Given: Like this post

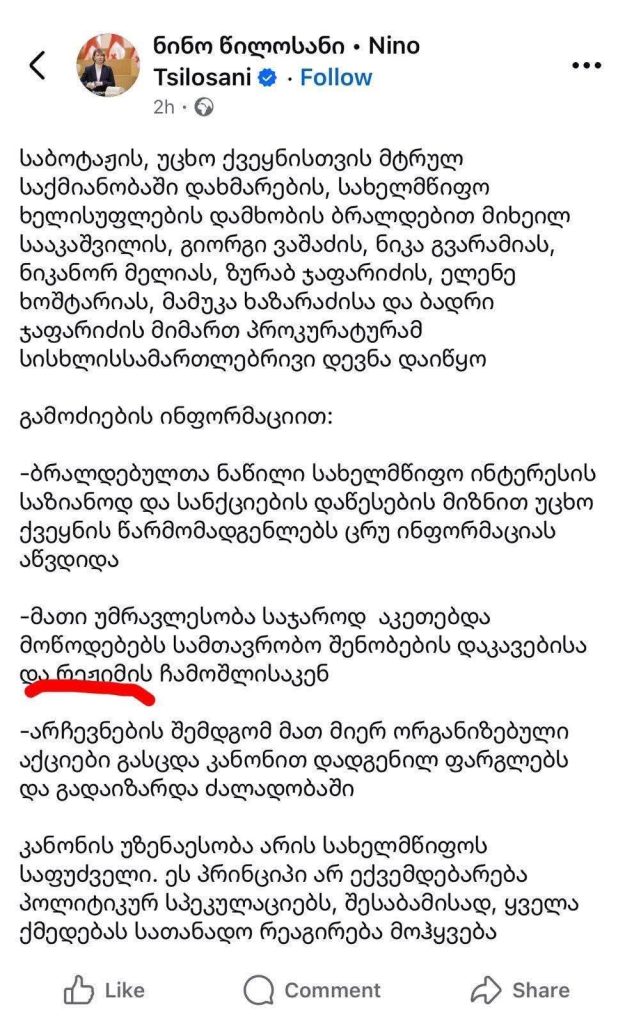Looking at the screenshot, I should tap(104, 990).
